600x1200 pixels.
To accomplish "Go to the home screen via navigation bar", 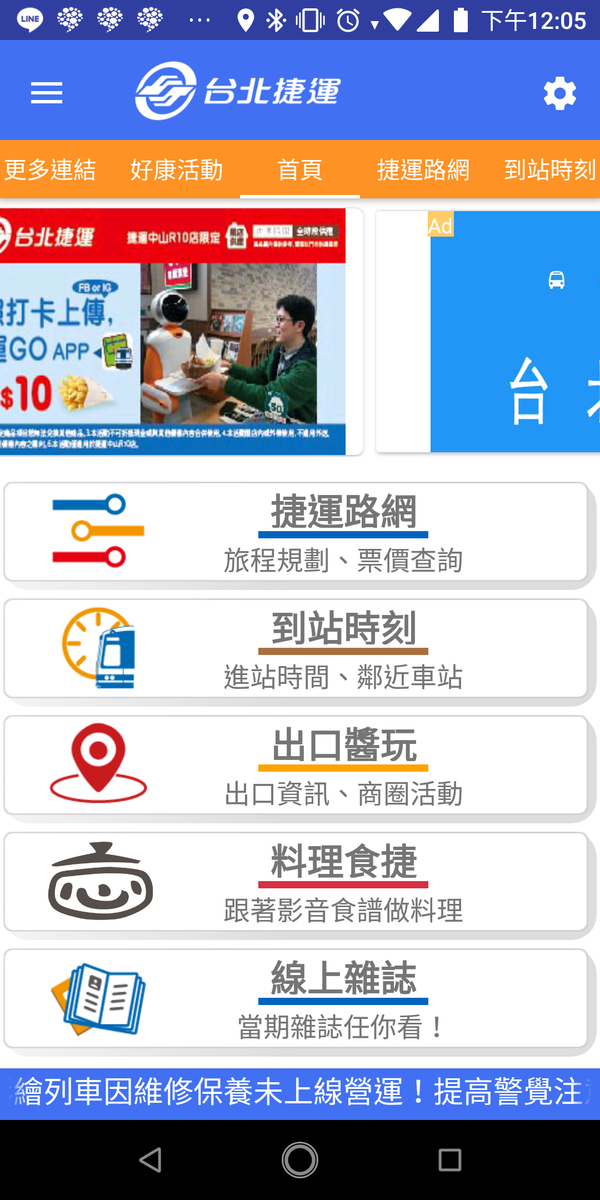I will click(300, 1160).
